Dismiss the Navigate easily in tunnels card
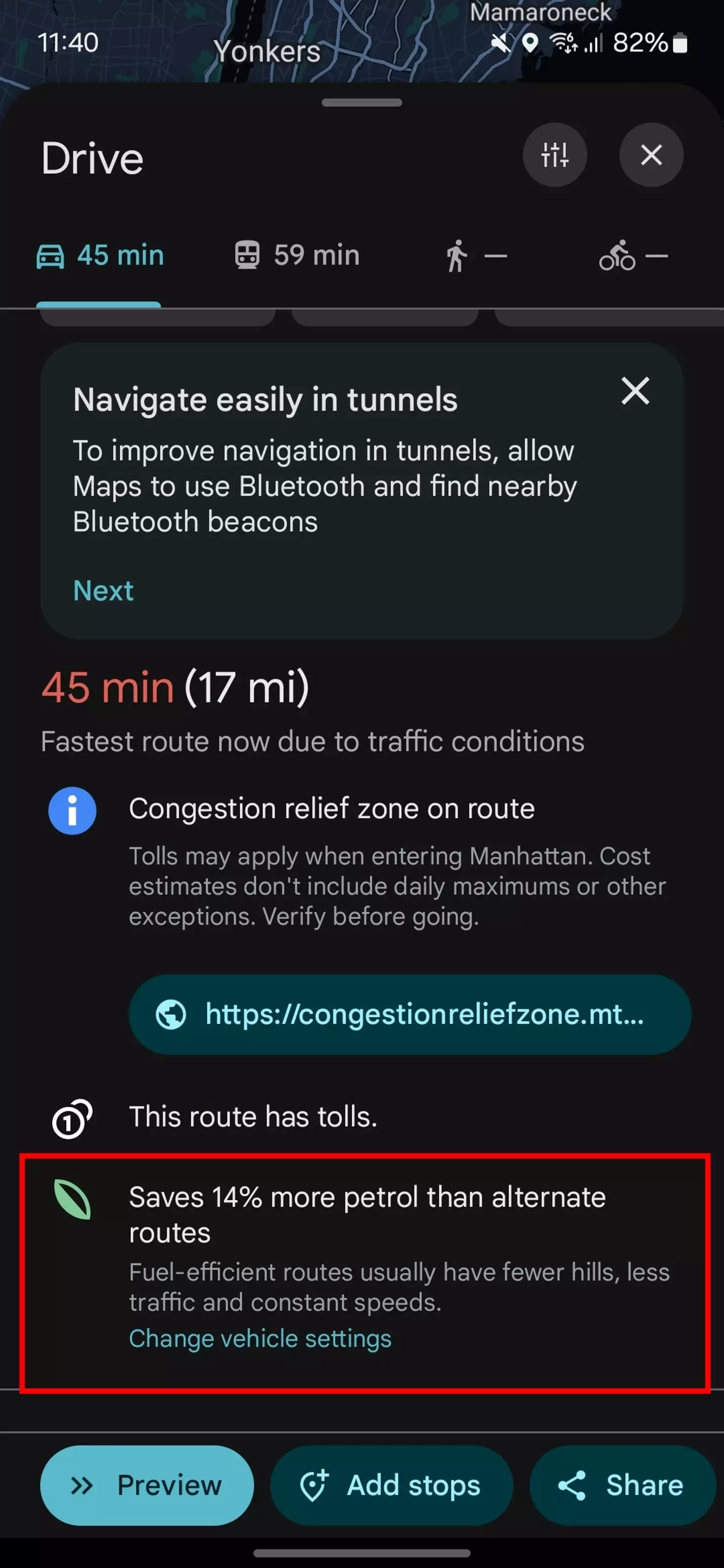 (x=635, y=391)
